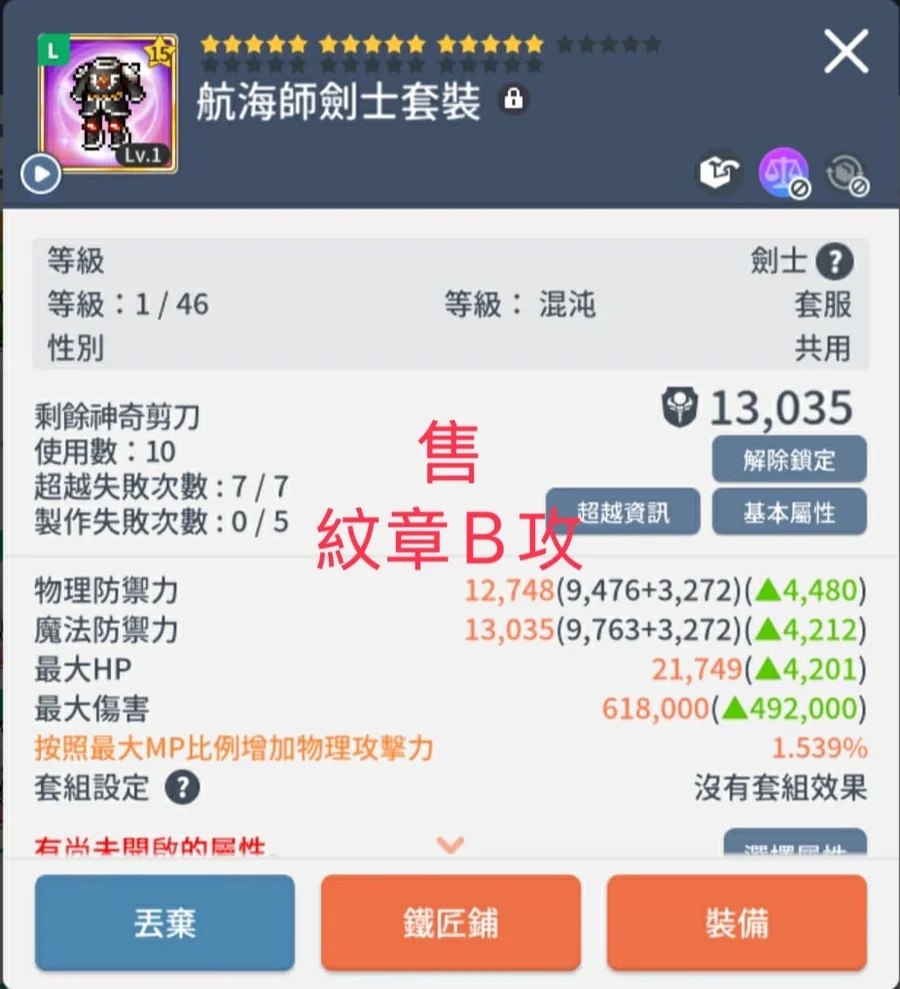Open the help icon beside 套組設定

point(181,788)
